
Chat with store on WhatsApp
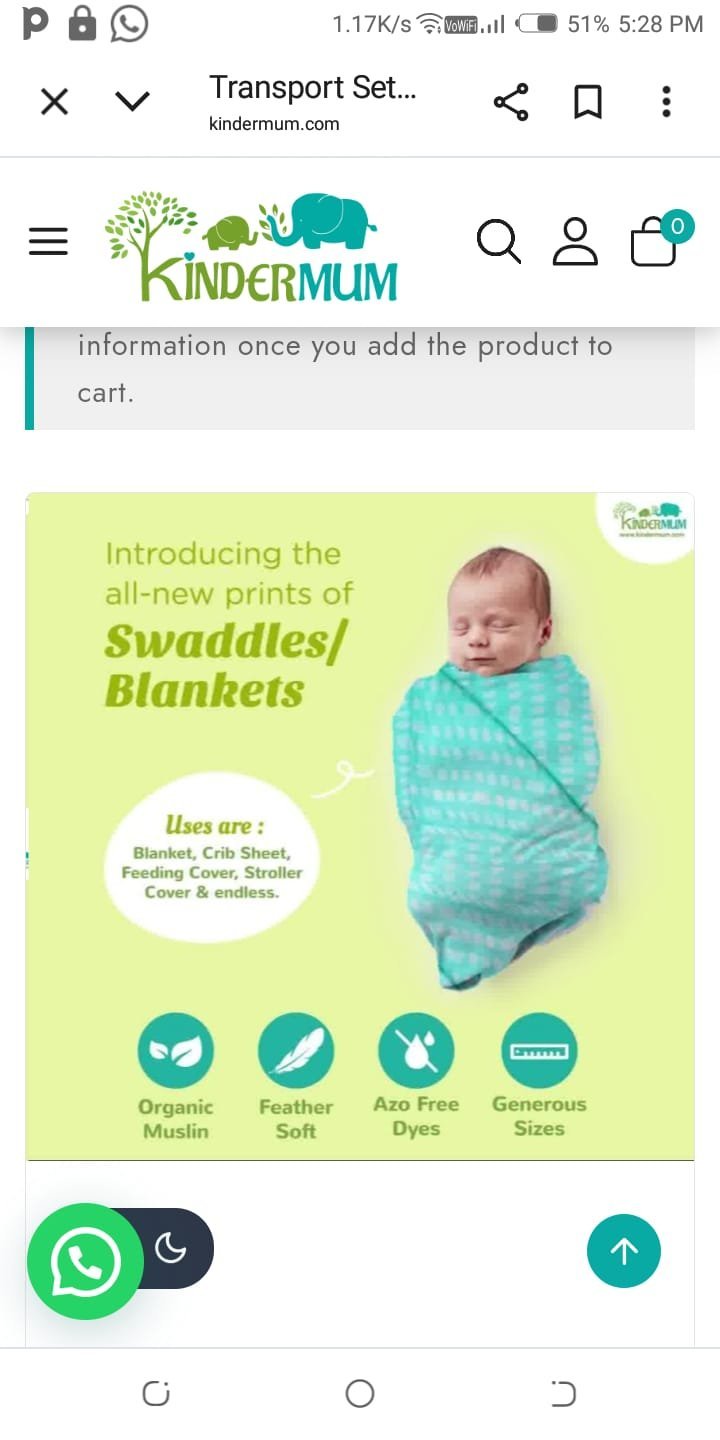click(x=85, y=1261)
